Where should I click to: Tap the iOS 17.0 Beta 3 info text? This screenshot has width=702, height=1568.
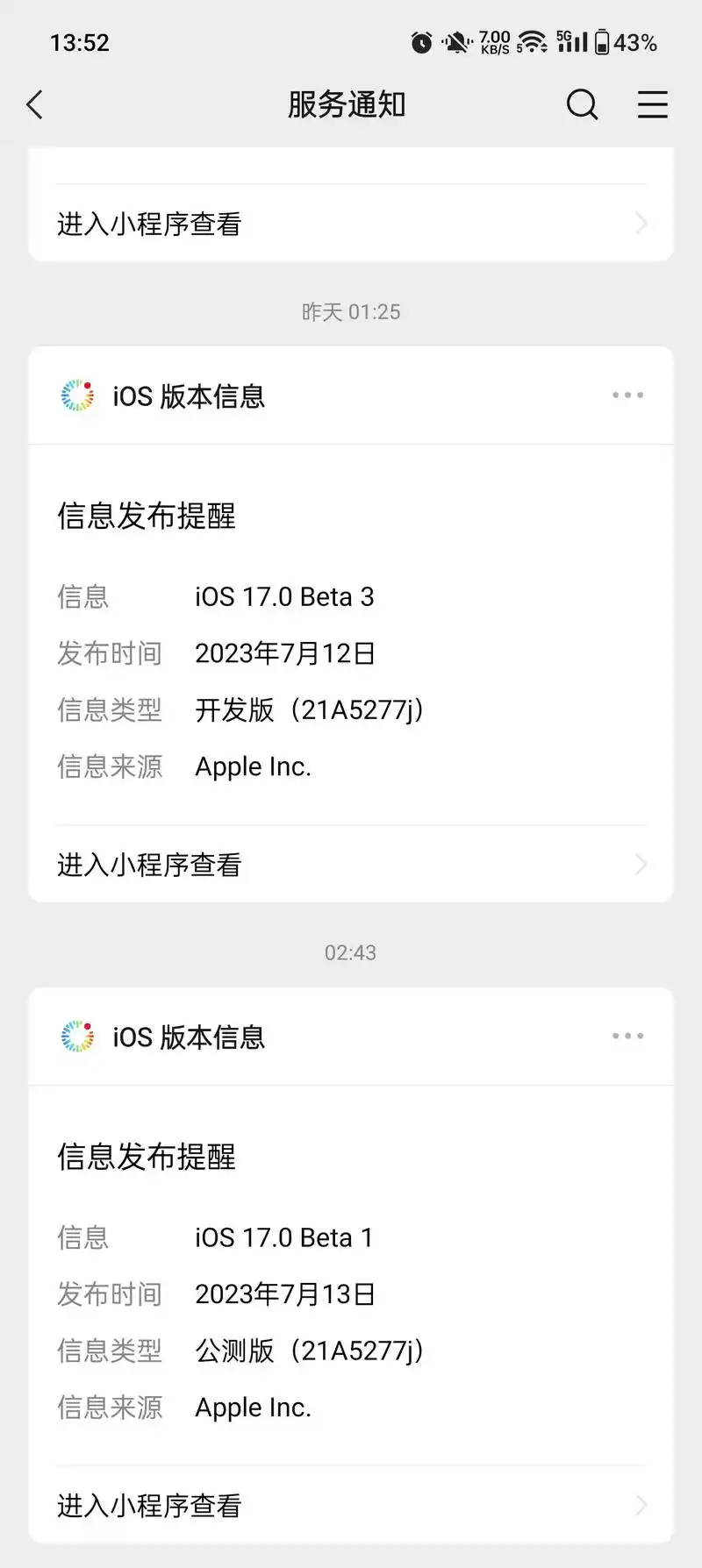pos(285,597)
